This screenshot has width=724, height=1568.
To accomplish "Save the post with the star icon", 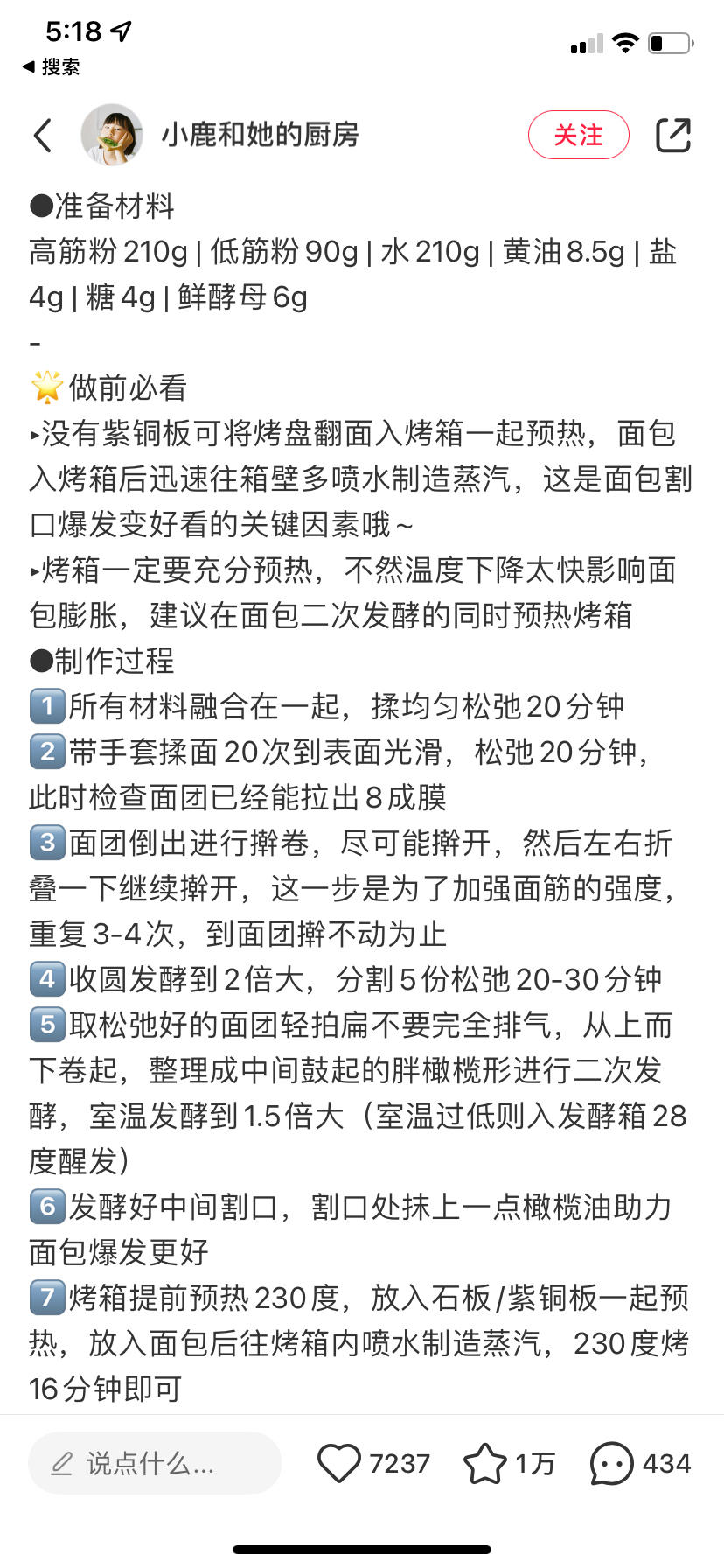I will coord(485,1463).
